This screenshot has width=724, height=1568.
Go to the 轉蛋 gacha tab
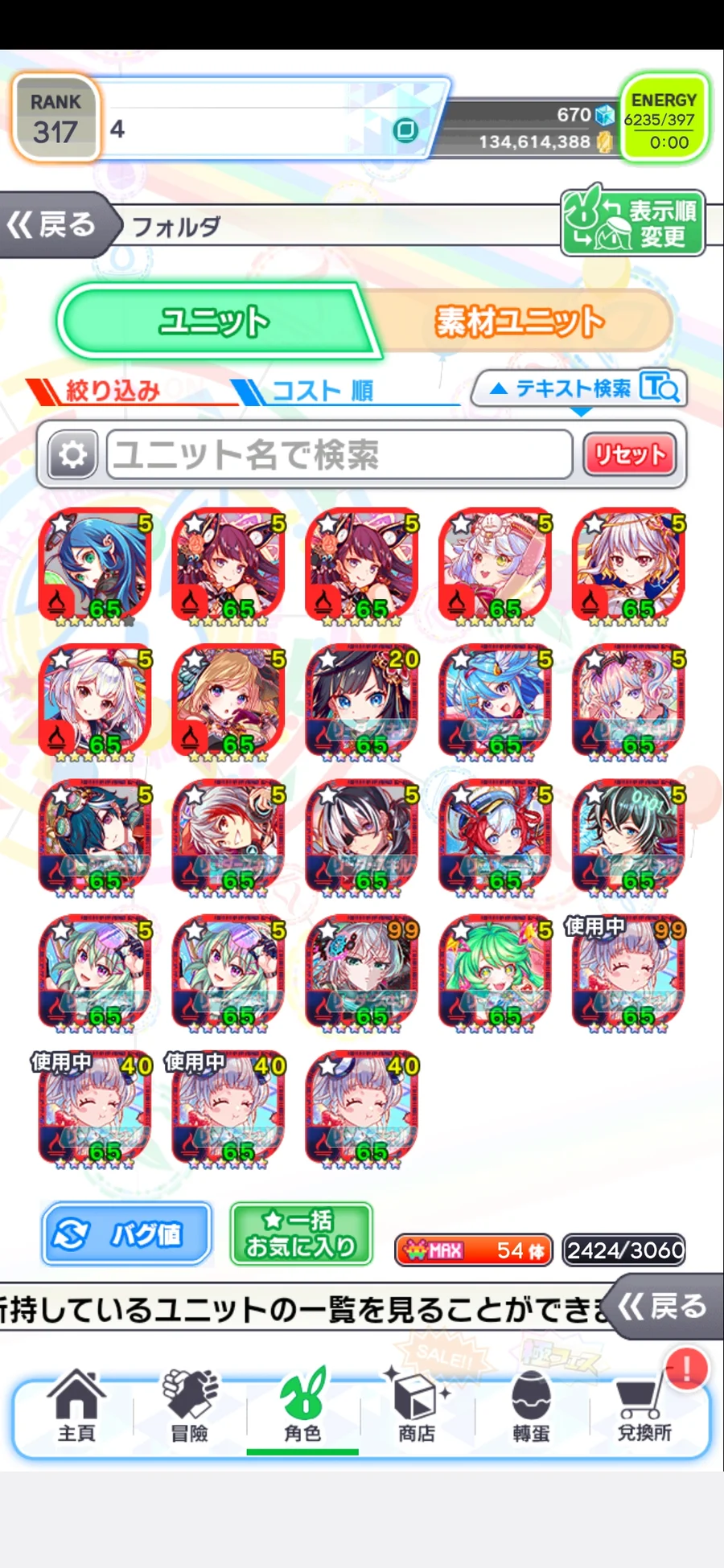tap(531, 1407)
